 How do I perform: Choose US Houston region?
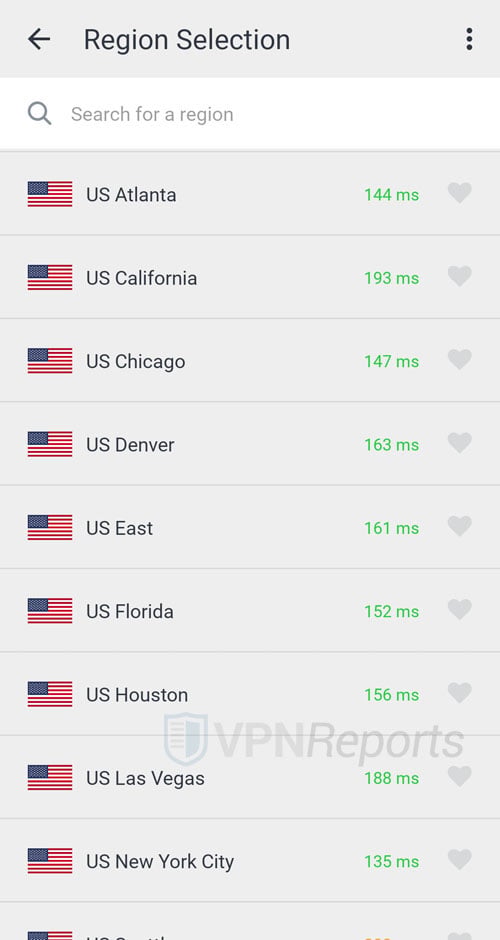250,694
